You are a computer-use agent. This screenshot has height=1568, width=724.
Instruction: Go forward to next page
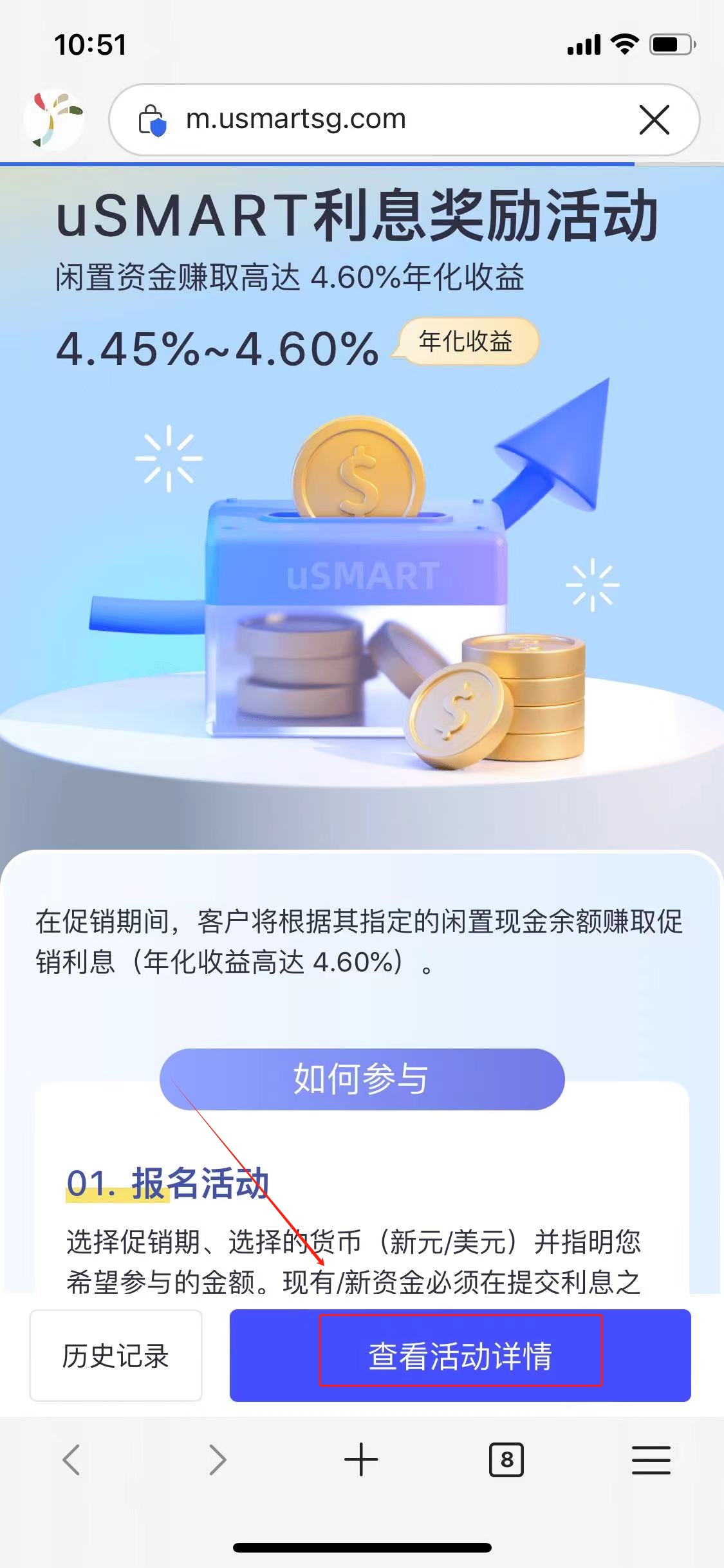tap(218, 1460)
